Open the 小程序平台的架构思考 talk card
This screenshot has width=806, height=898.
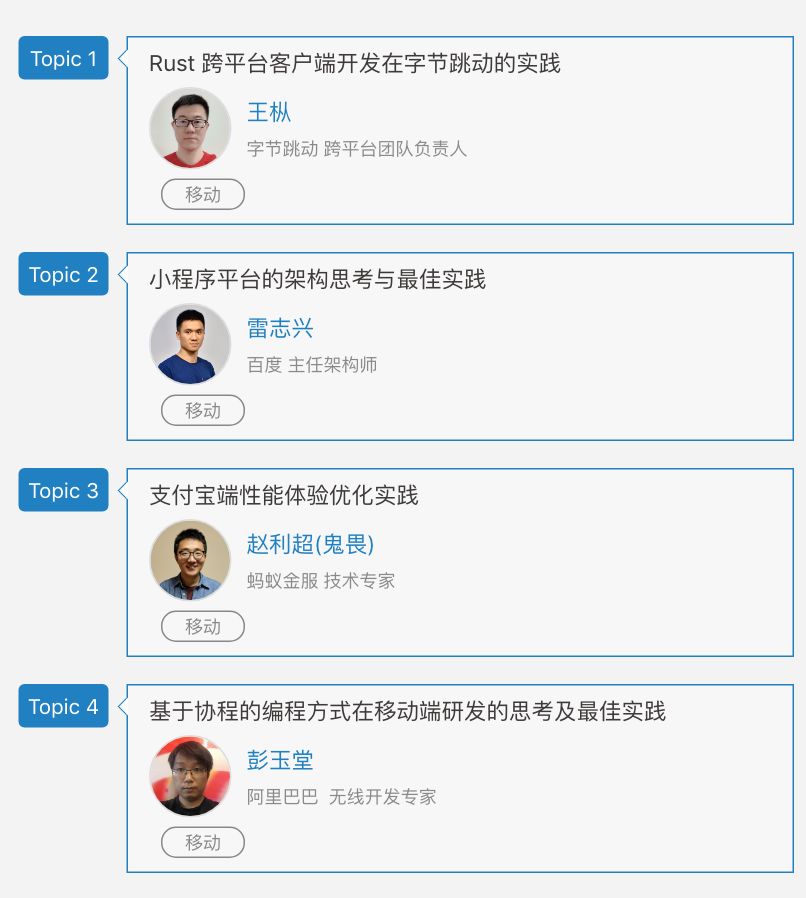tap(460, 346)
